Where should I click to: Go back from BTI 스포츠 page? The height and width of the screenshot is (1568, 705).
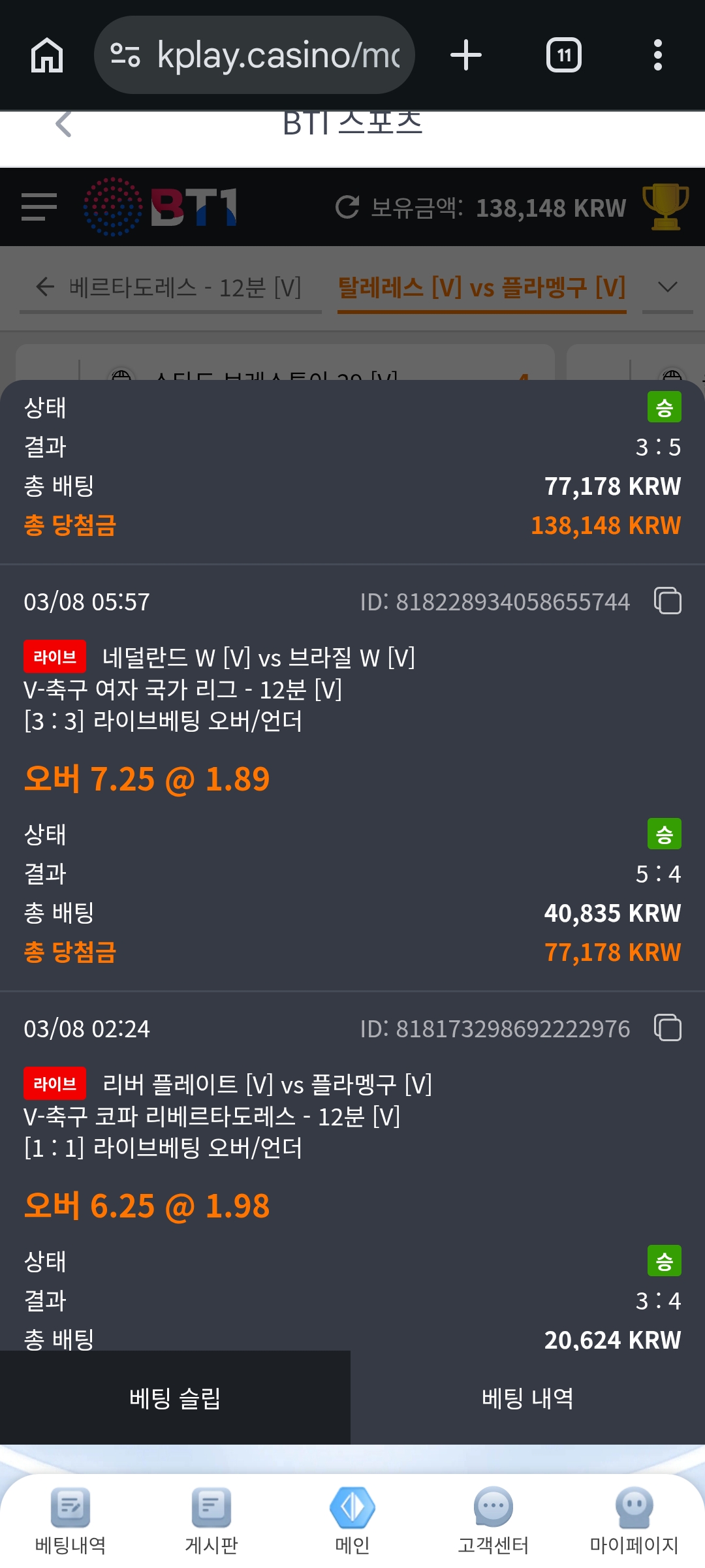[63, 124]
